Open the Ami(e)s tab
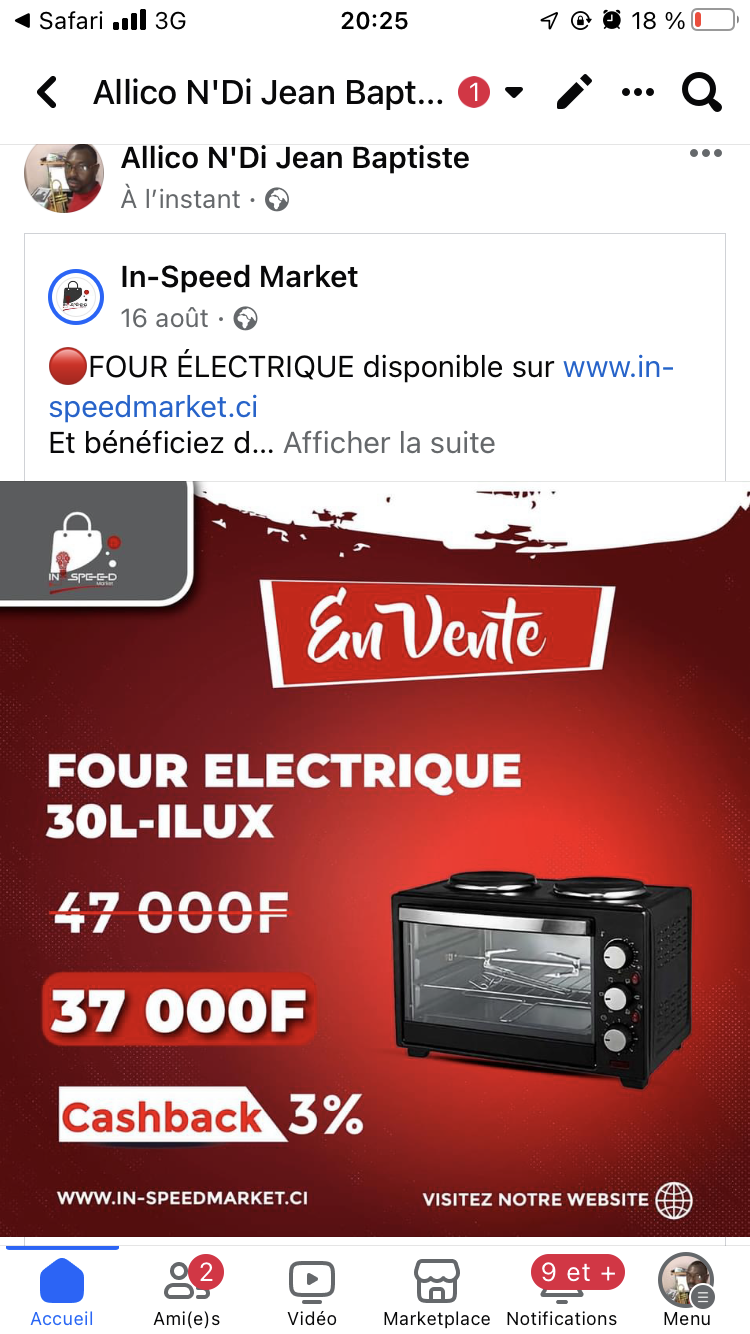 pos(187,1291)
